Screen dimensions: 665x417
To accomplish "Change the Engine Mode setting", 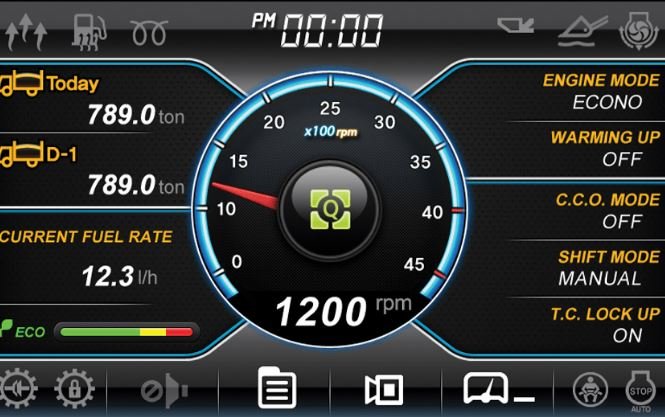I will [x=600, y=91].
